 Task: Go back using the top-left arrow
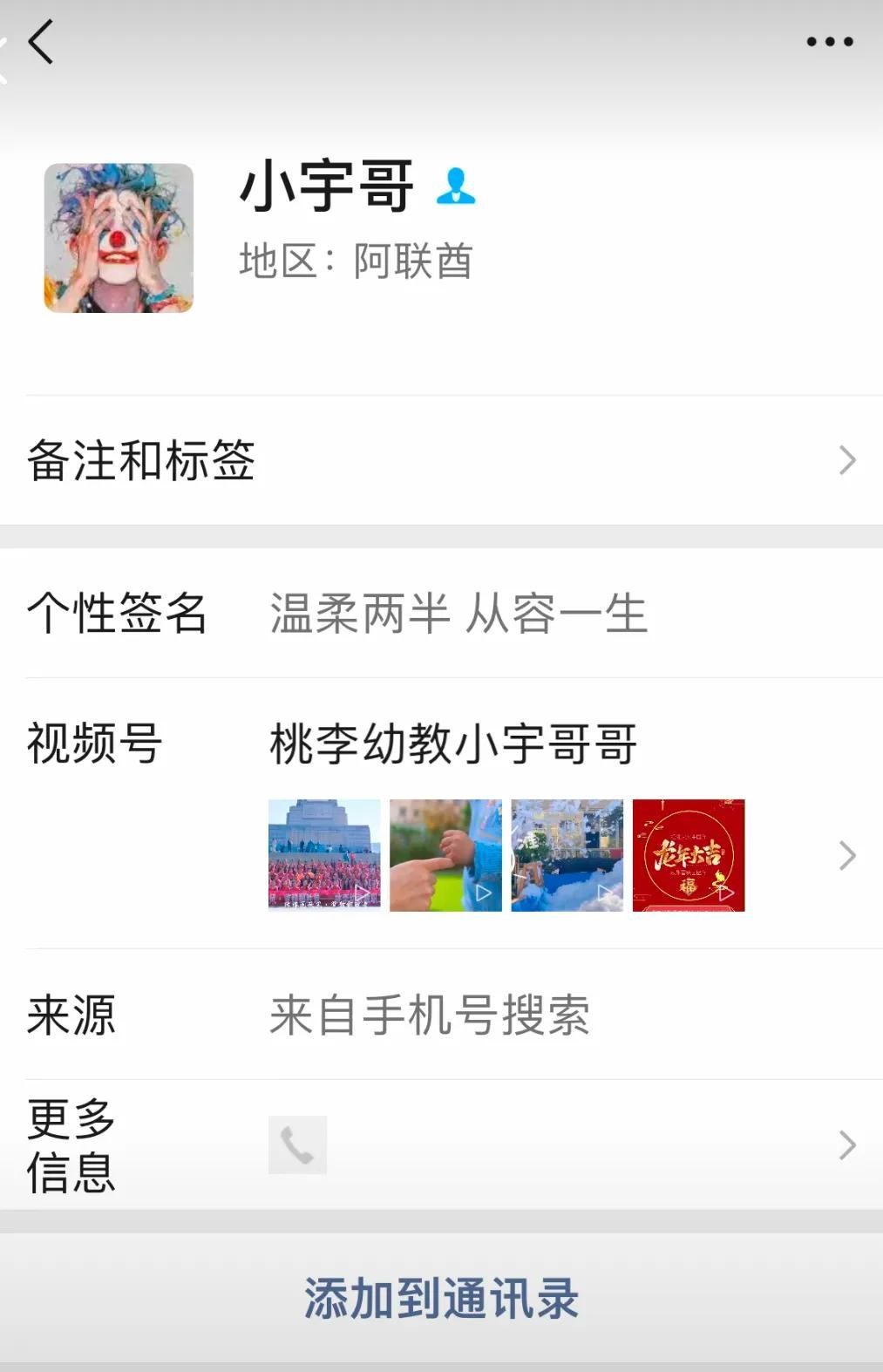41,42
